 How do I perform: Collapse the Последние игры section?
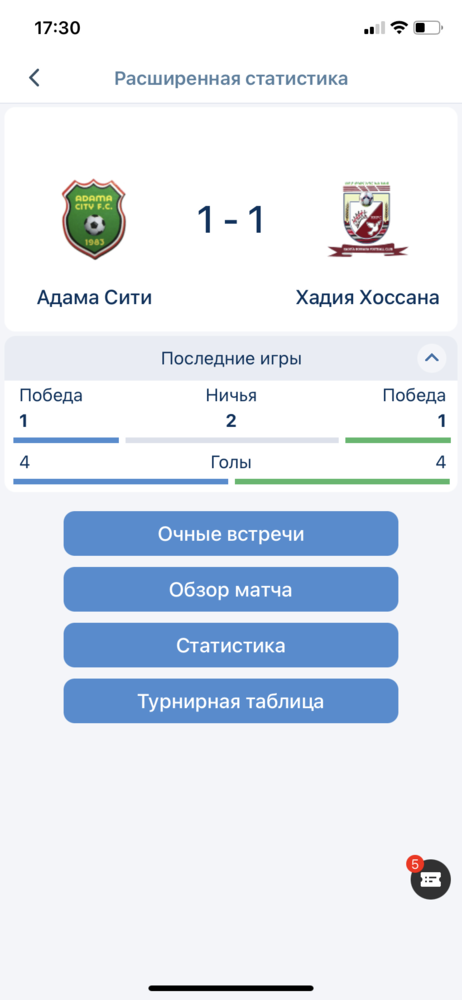coord(432,358)
